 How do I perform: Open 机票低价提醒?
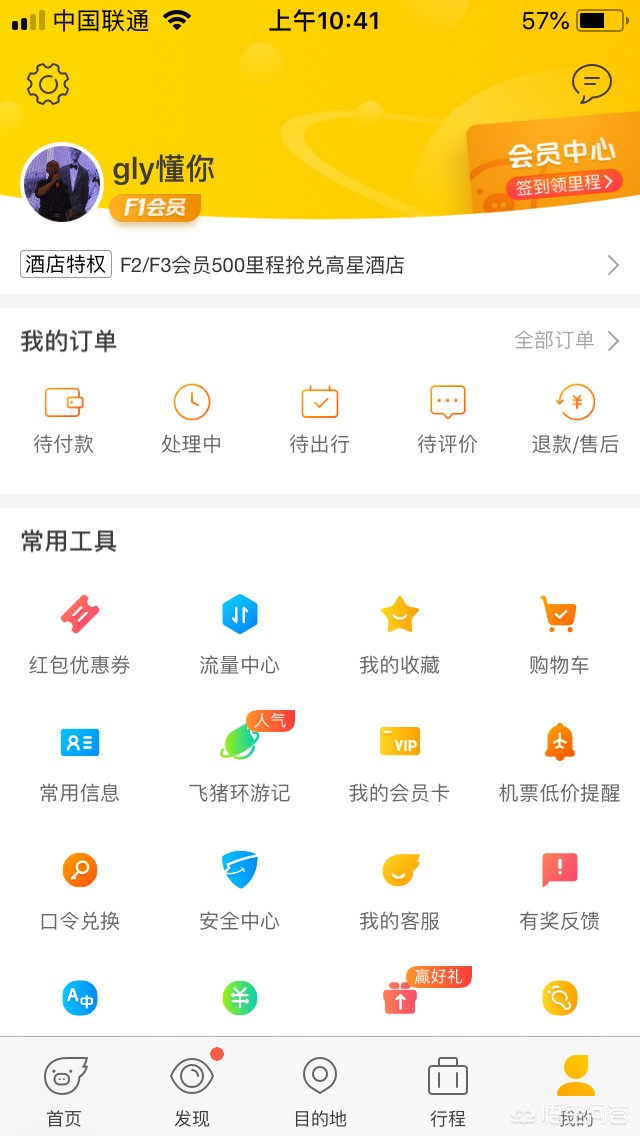(x=559, y=761)
